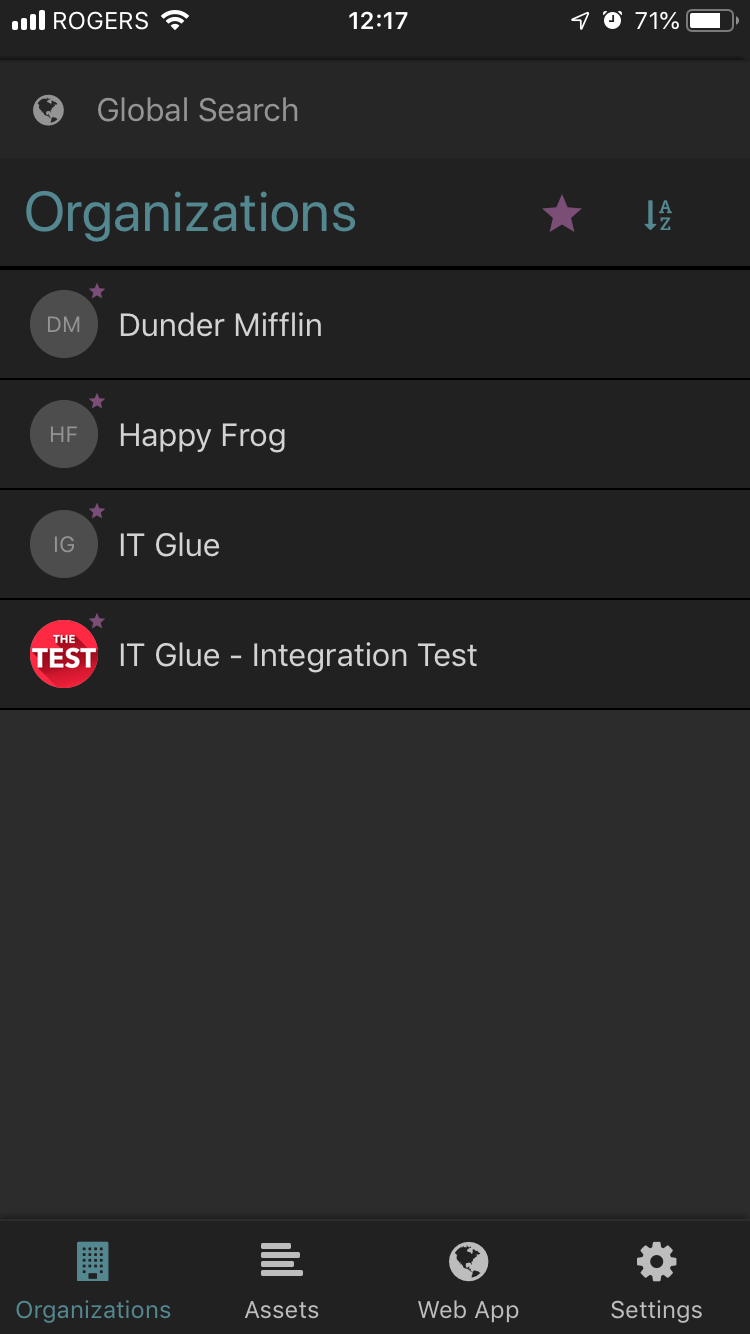750x1334 pixels.
Task: Select the IT Glue organization
Action: tap(169, 545)
